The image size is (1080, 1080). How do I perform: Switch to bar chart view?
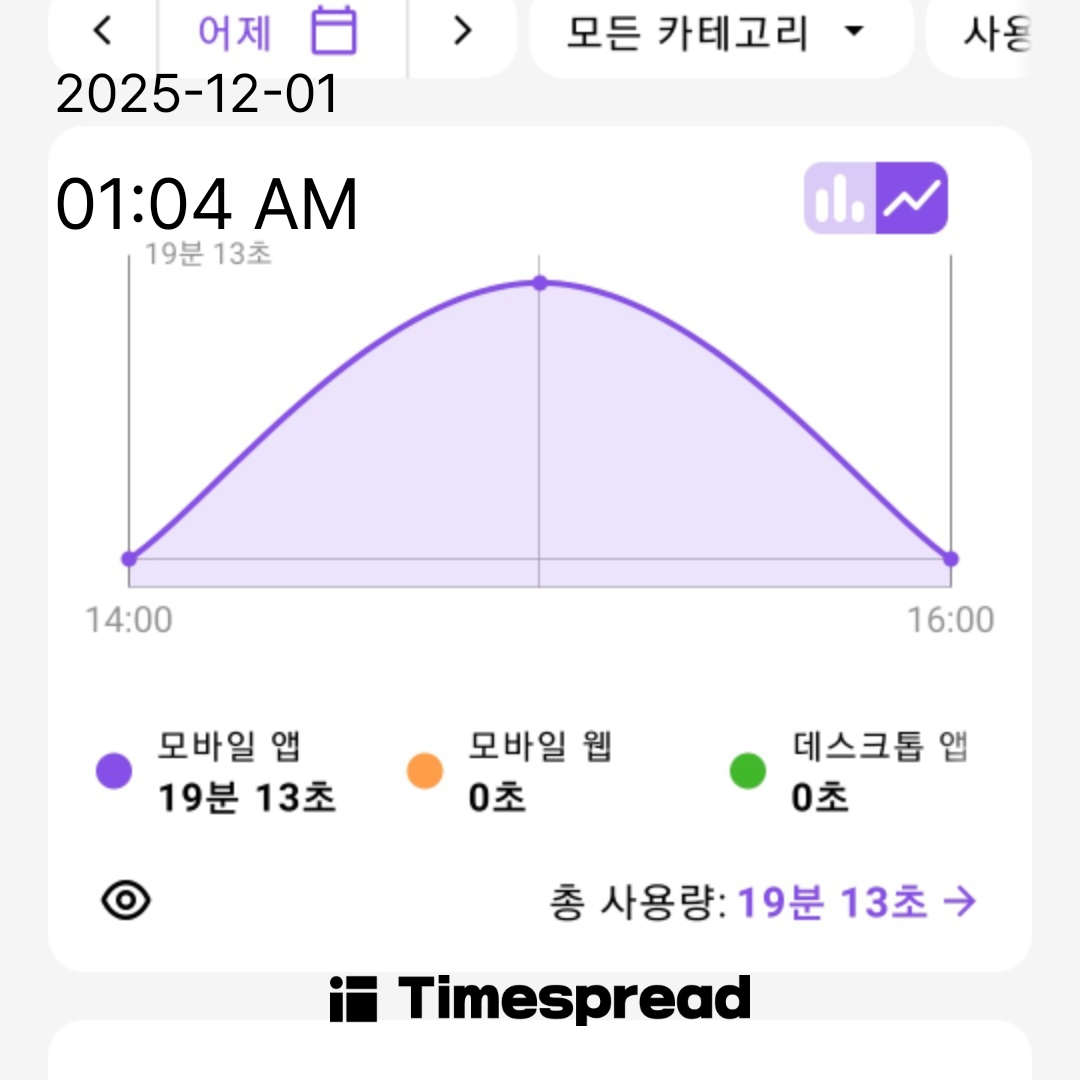point(840,198)
